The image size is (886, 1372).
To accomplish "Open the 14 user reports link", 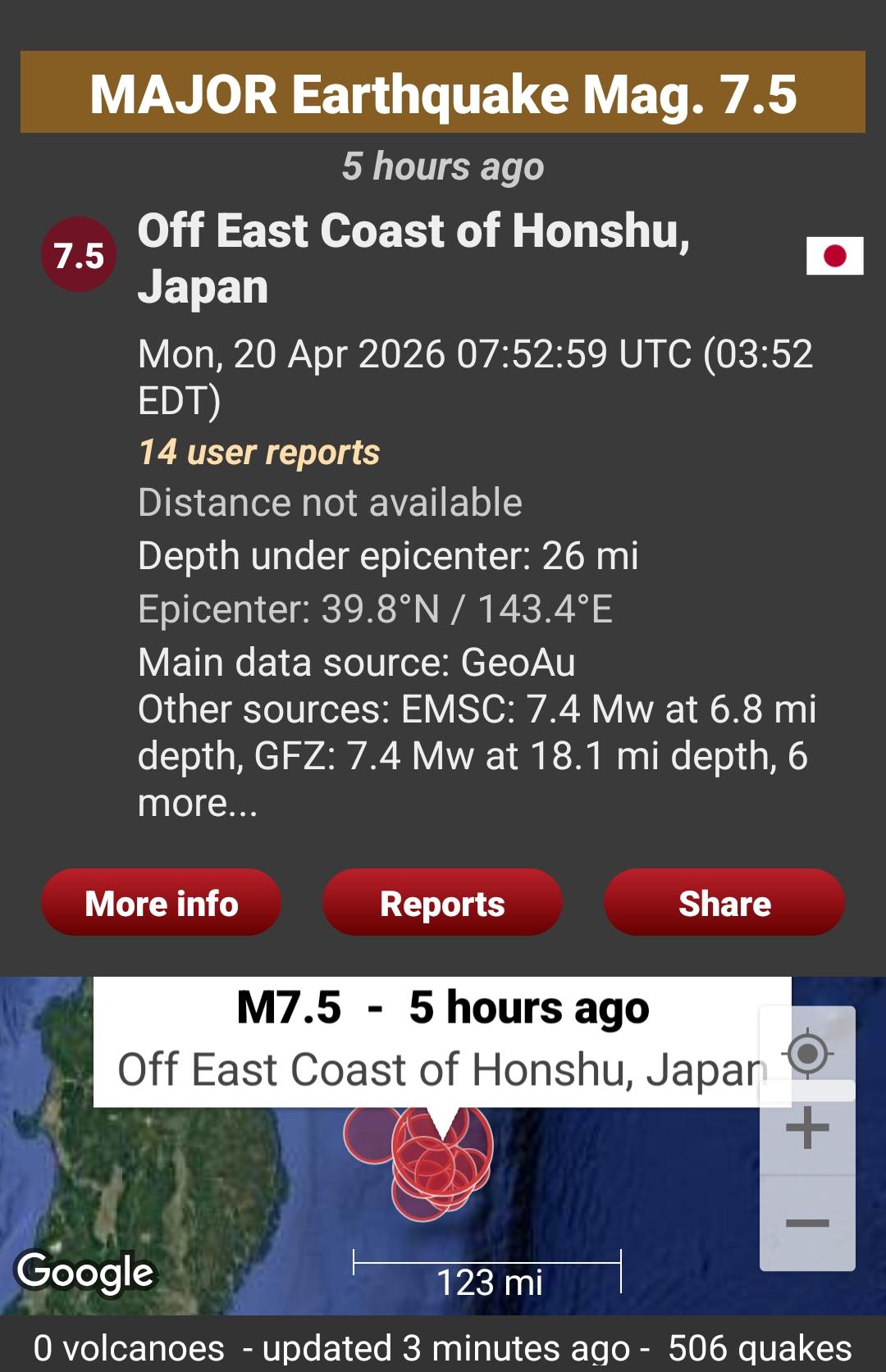I will (259, 452).
